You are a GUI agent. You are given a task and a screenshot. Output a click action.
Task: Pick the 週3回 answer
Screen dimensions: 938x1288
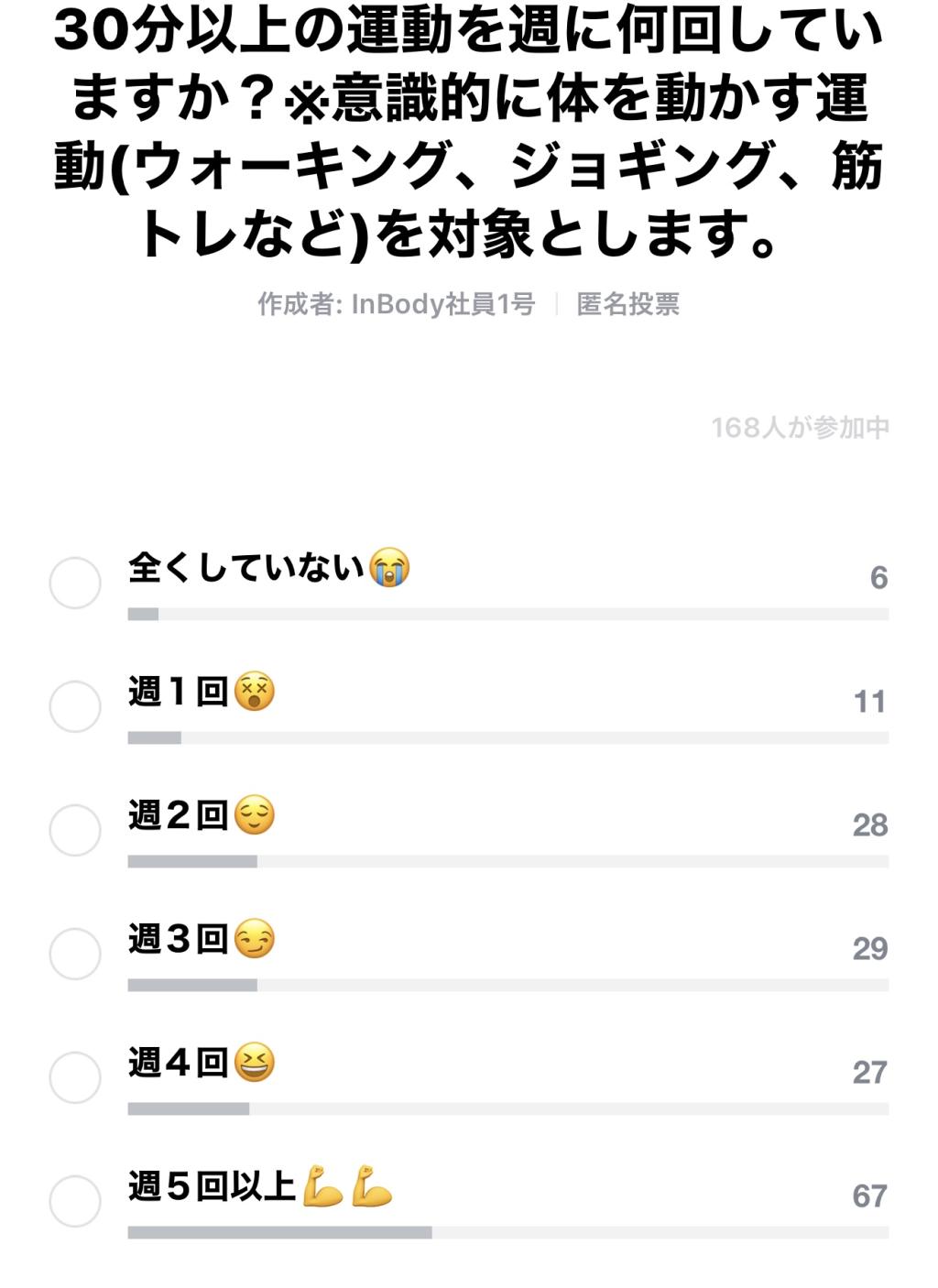point(75,954)
